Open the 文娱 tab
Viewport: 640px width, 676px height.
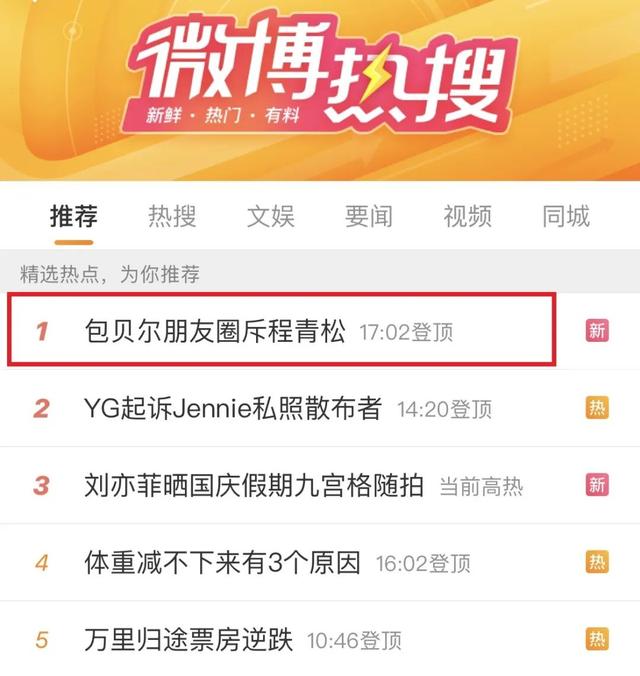(271, 216)
